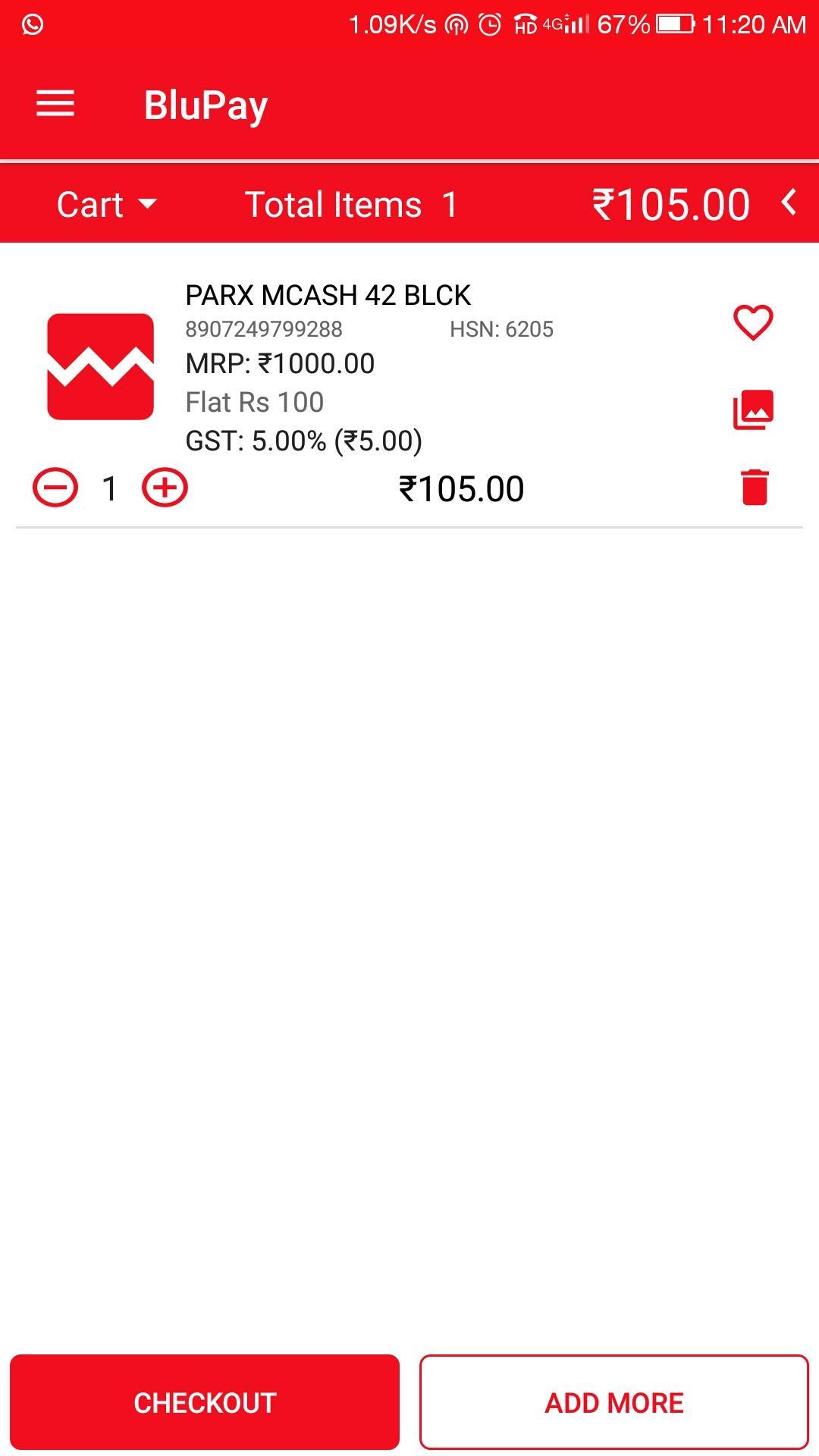The width and height of the screenshot is (819, 1456).
Task: Delete PARX MCASH 42 BLCK from cart
Action: click(755, 487)
